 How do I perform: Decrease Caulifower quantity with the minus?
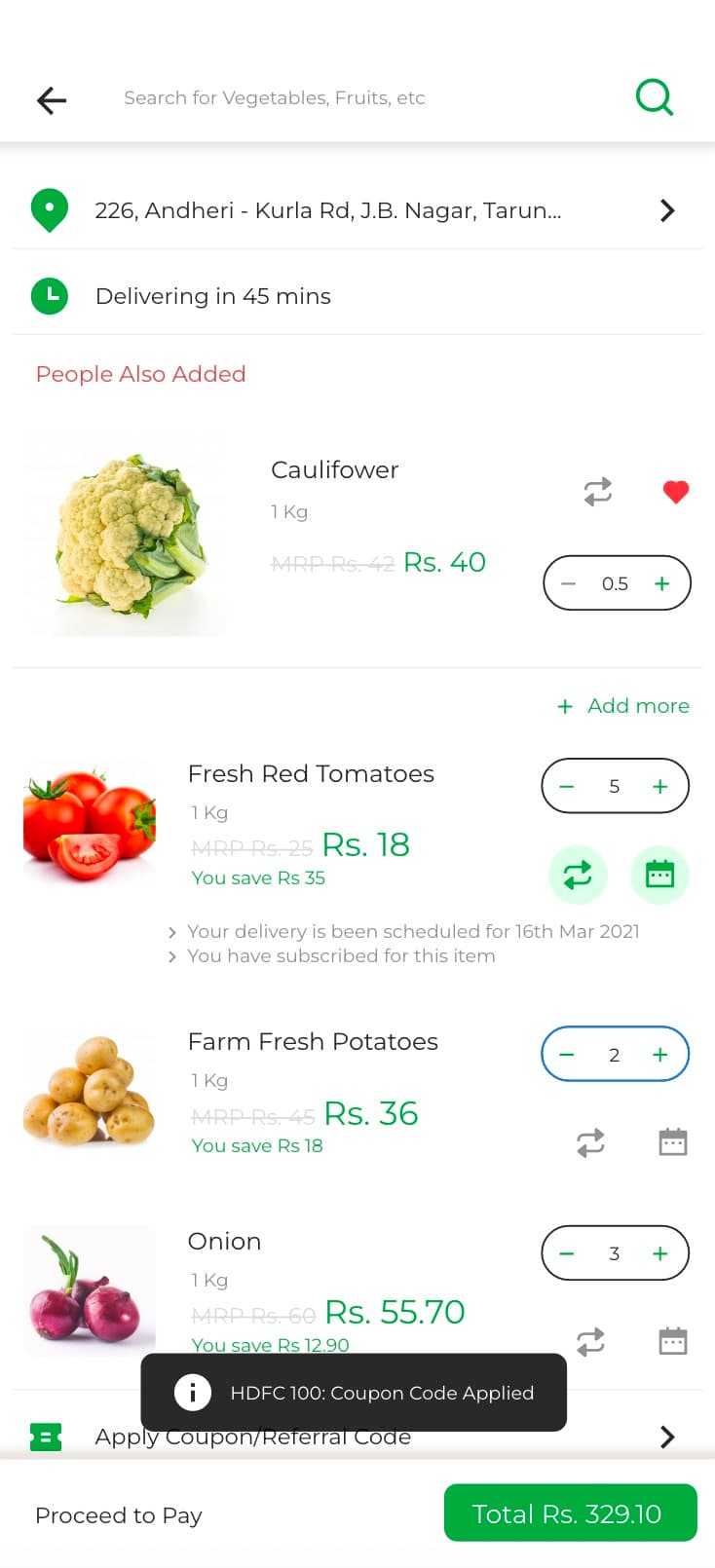(569, 583)
